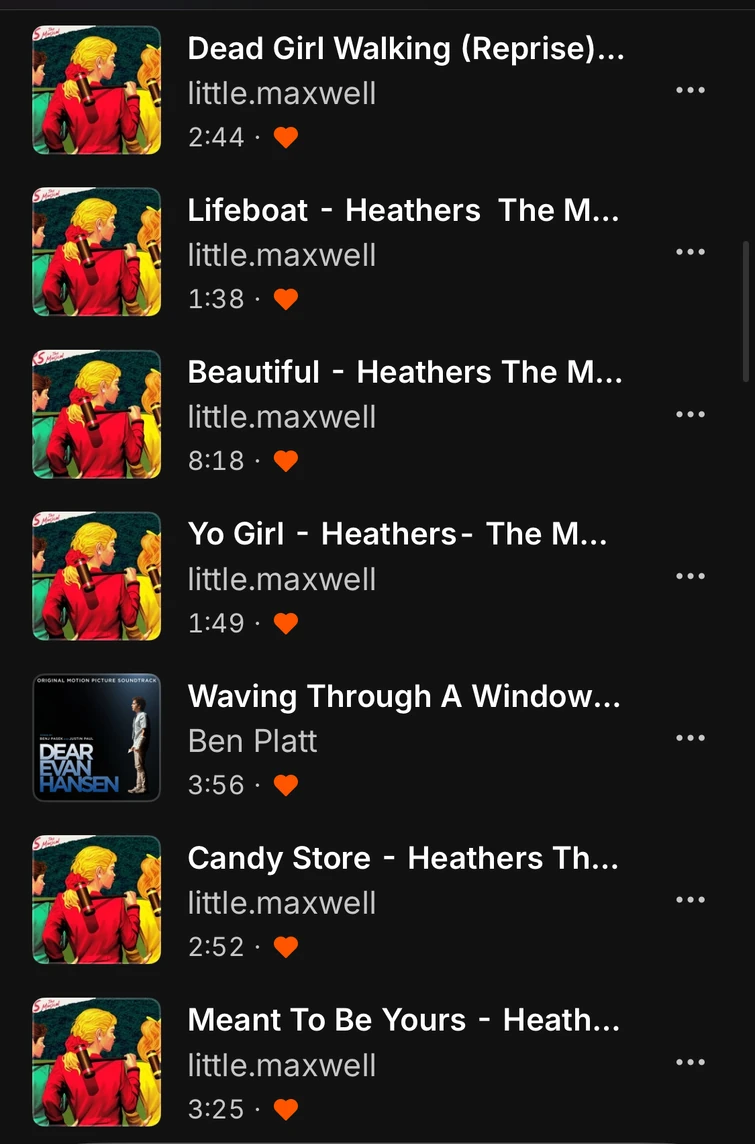Open the three-dot menu for Lifeboat
Screen dimensions: 755x1144
(x=690, y=252)
